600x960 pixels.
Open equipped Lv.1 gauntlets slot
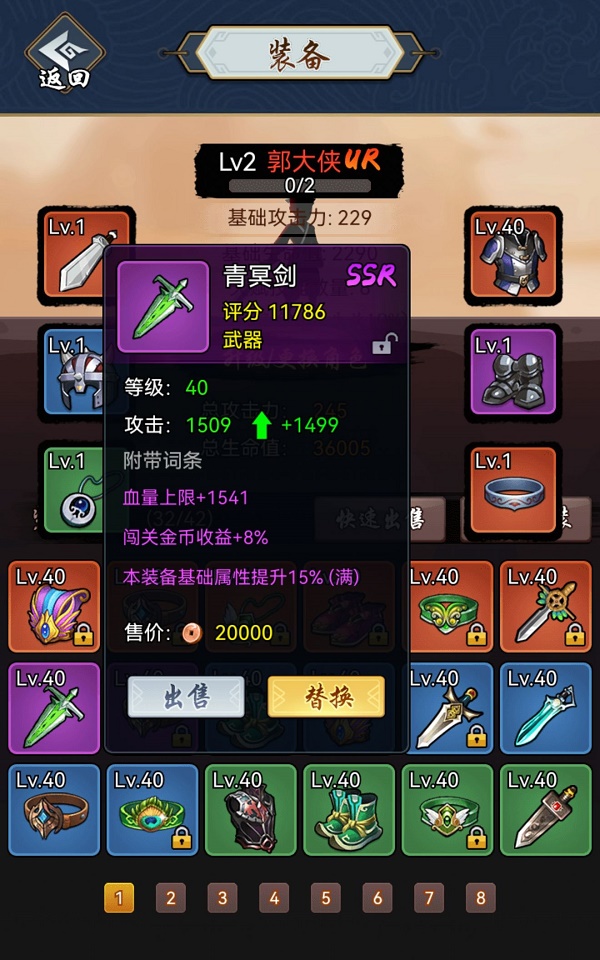point(513,371)
